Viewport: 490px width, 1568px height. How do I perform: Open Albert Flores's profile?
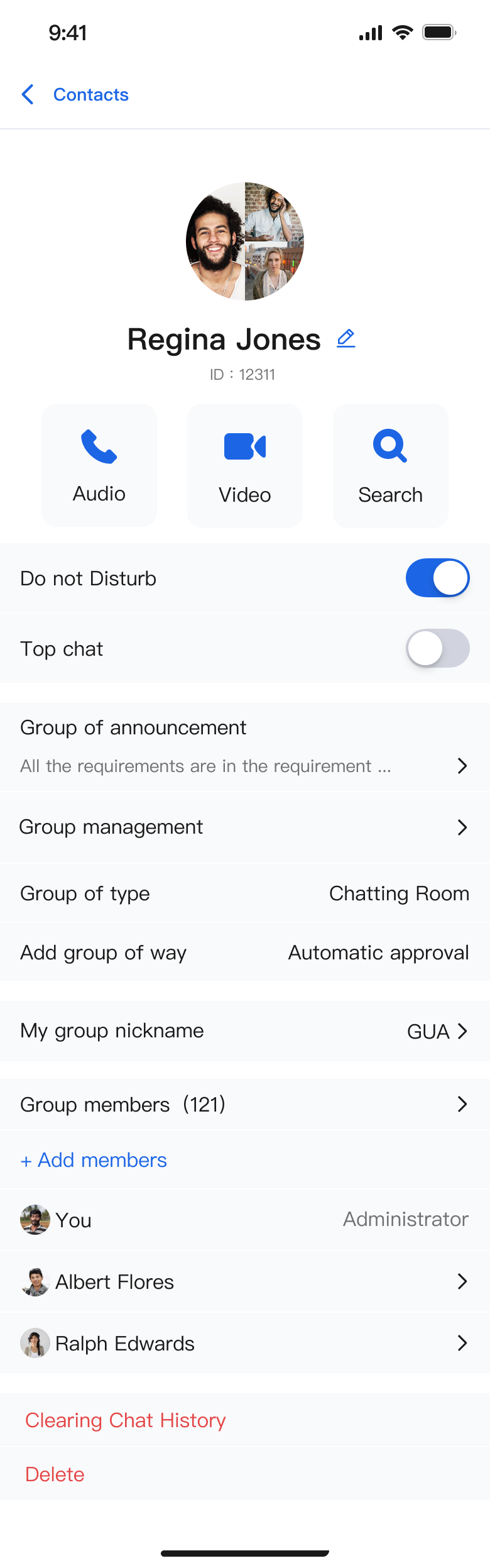point(245,1281)
